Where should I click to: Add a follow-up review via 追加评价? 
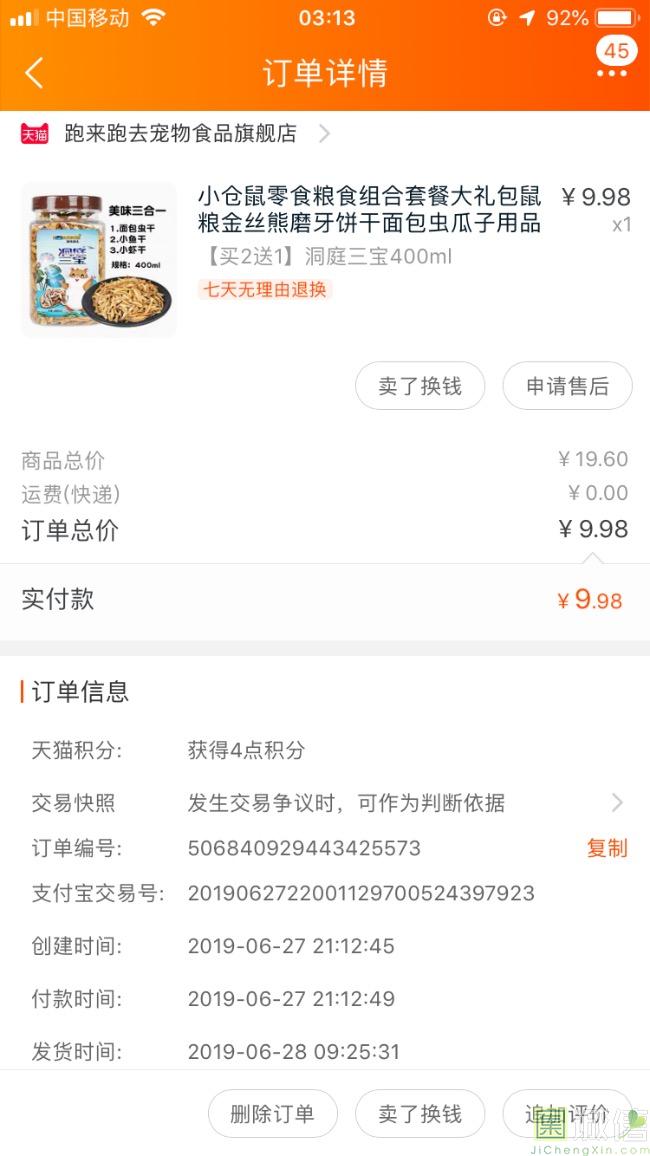tap(567, 1114)
